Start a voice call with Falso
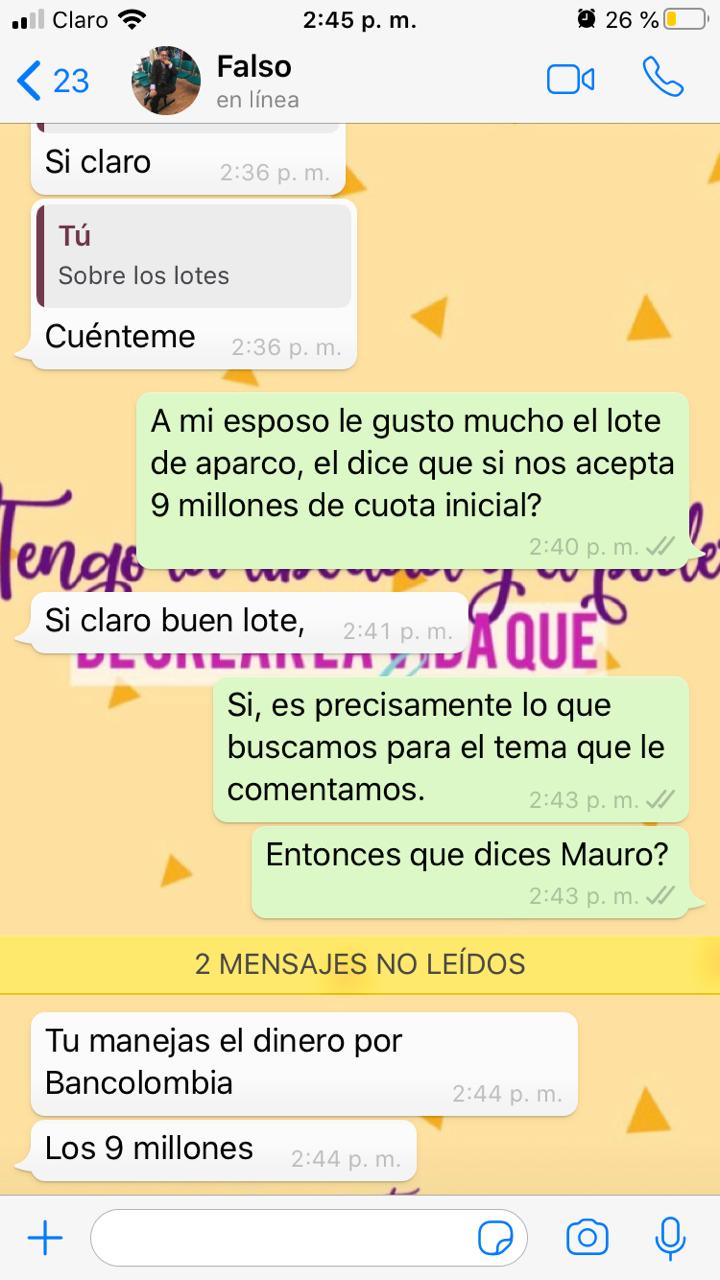This screenshot has width=720, height=1280. coord(662,78)
